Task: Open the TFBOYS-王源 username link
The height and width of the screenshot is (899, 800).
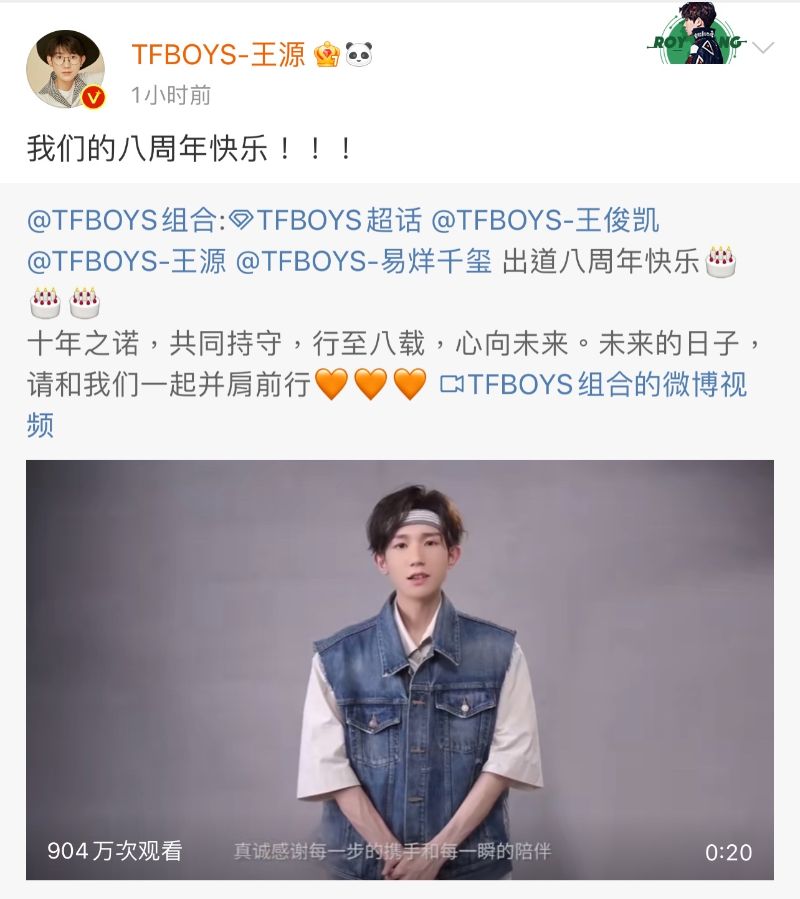Action: [218, 54]
